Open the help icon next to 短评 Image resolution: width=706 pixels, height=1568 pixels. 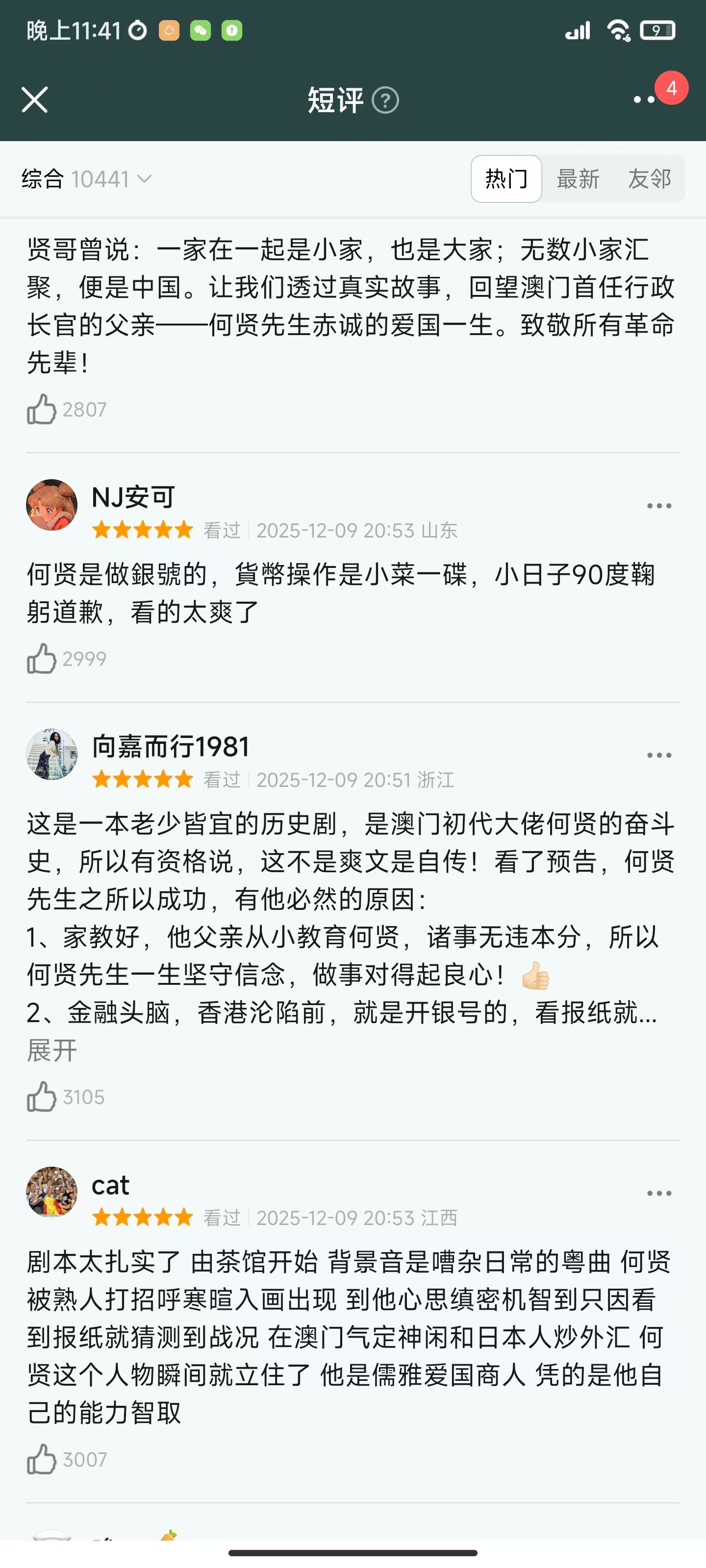pyautogui.click(x=385, y=100)
